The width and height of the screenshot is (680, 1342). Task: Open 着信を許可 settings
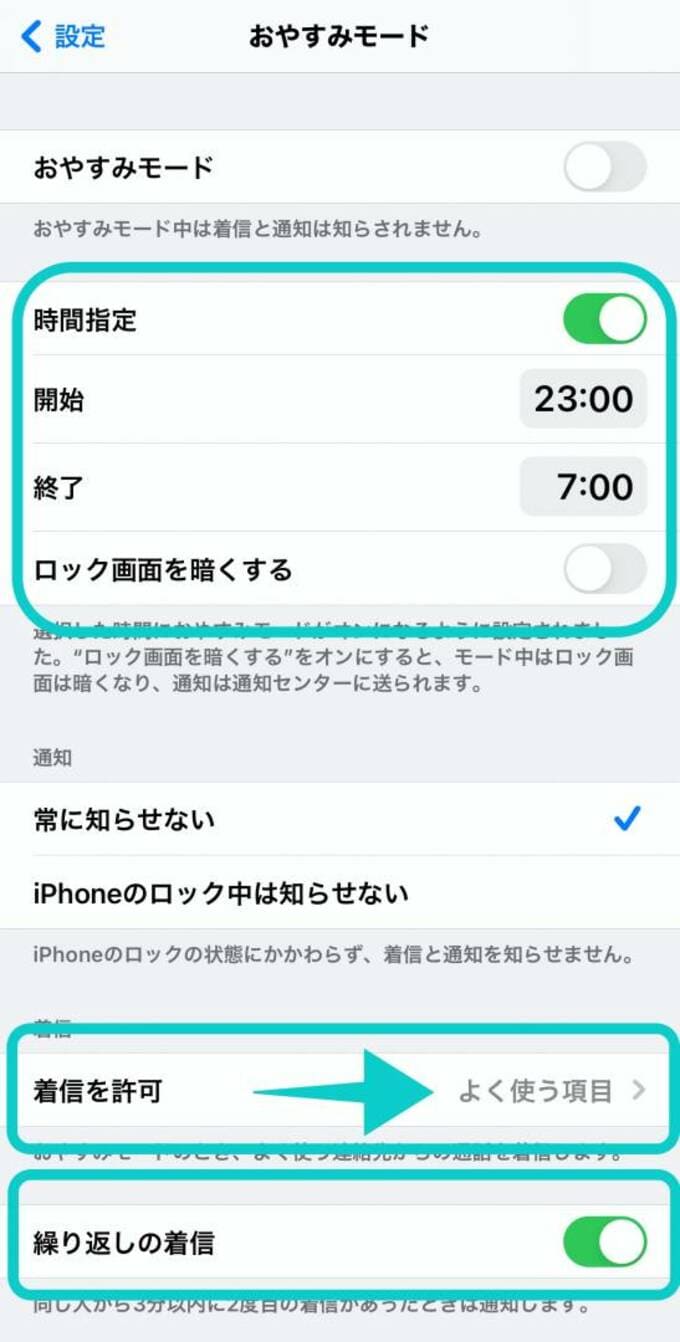click(340, 1090)
